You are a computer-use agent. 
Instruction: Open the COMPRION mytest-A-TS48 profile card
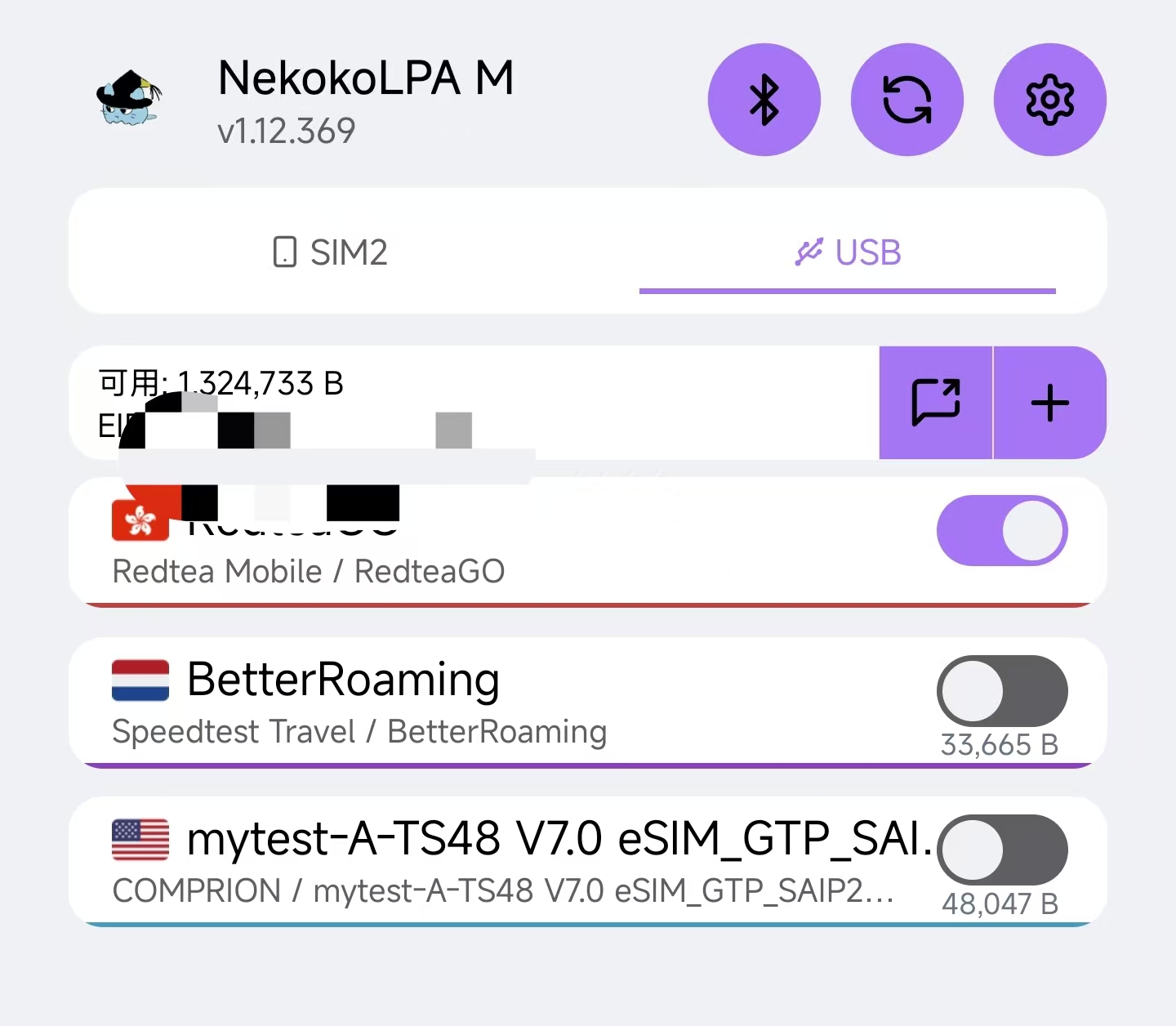click(490, 863)
